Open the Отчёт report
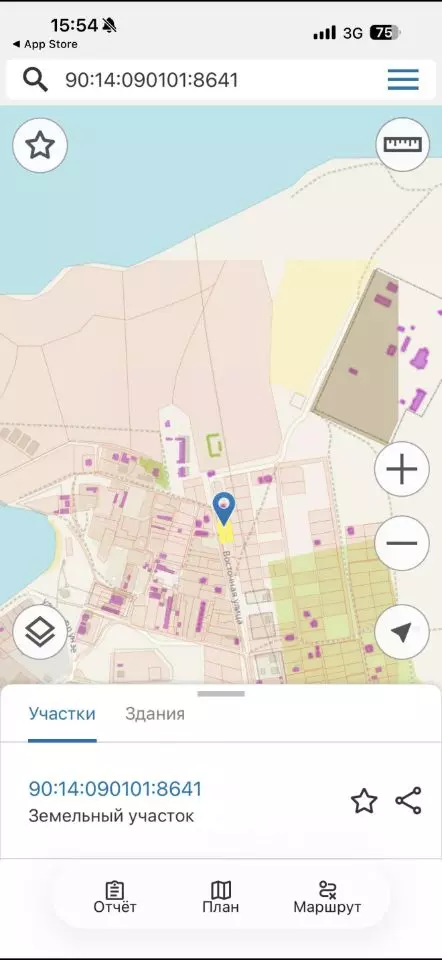The height and width of the screenshot is (960, 442). tap(114, 897)
